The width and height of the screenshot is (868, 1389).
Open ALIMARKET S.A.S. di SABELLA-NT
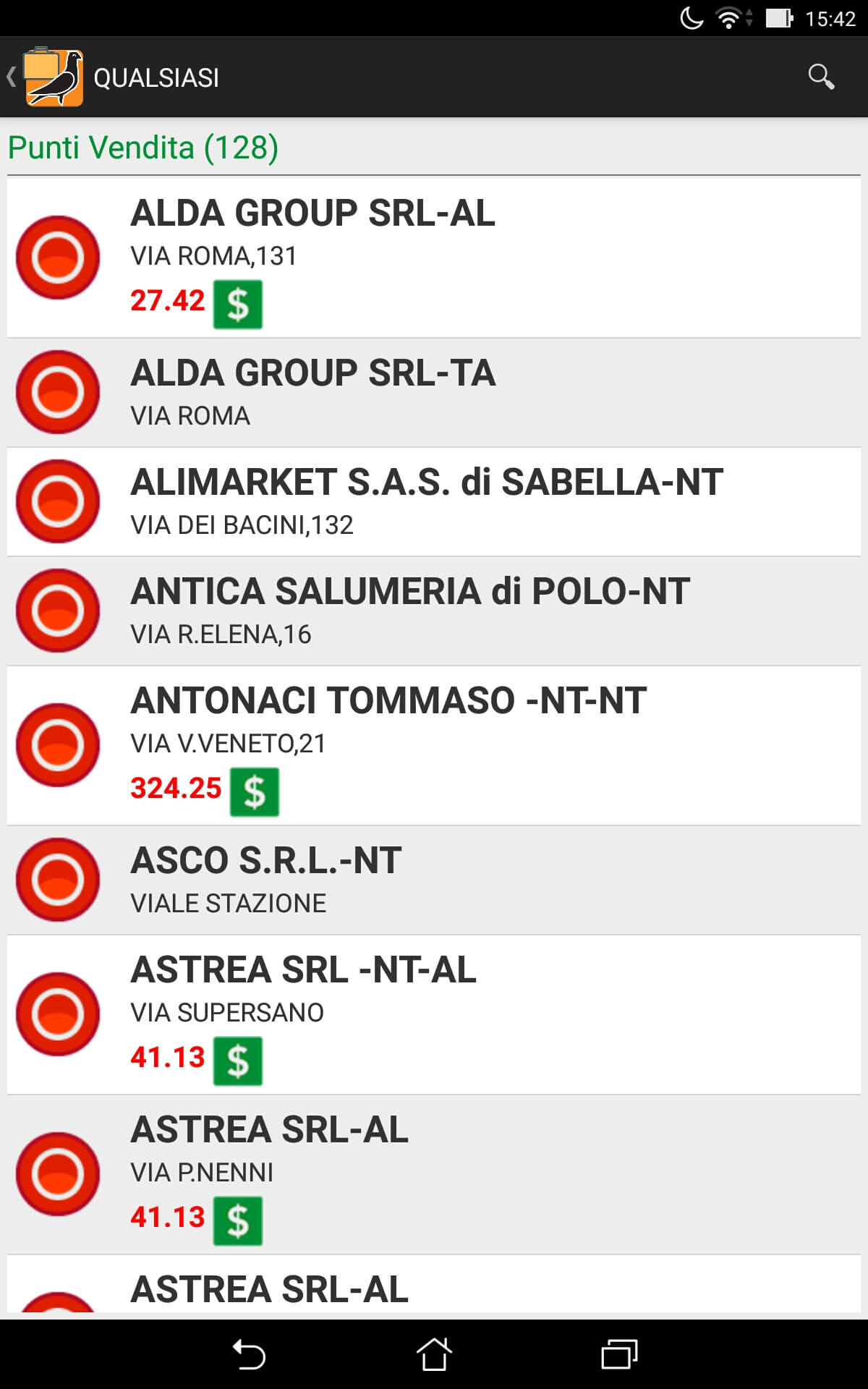(434, 502)
